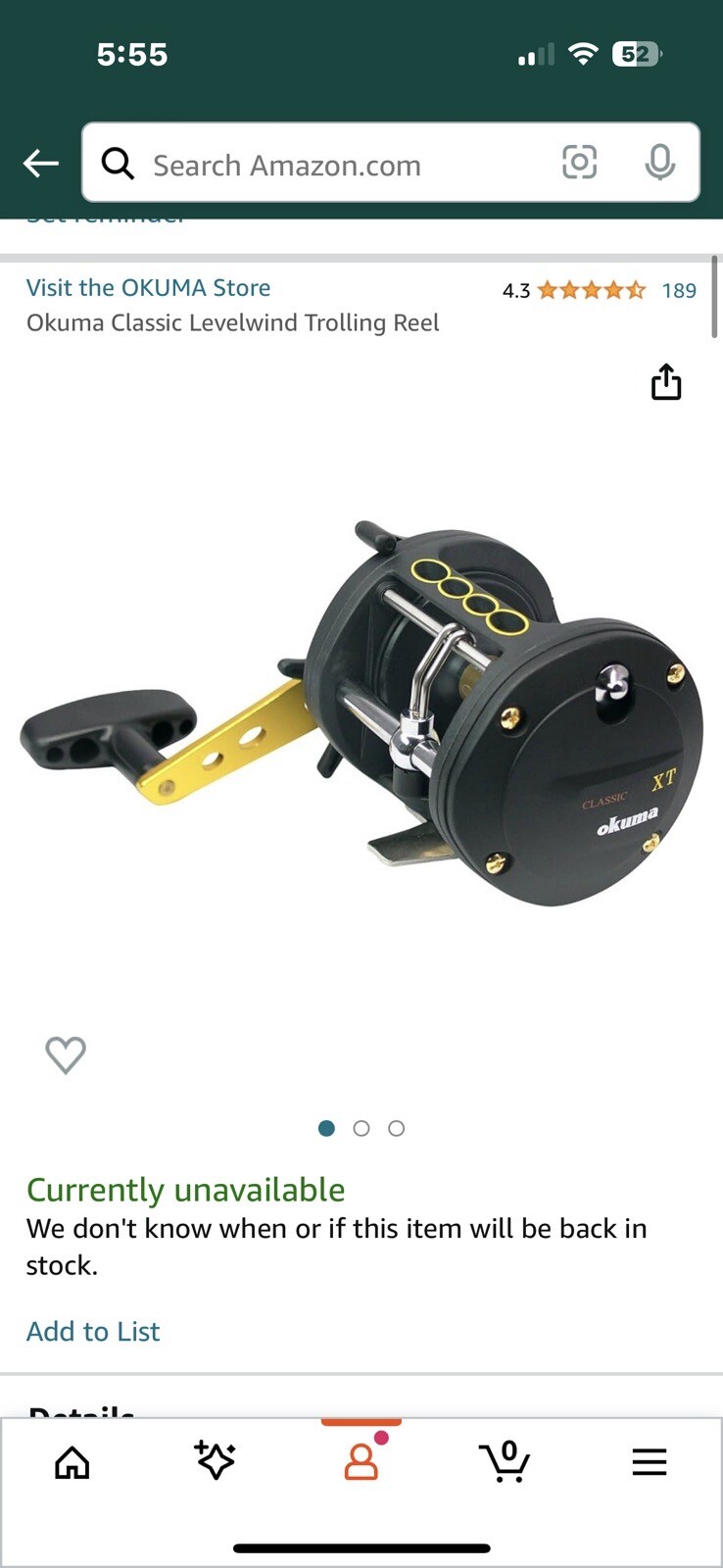Start voice search with the microphone
Screen dimensions: 723x1568
coord(659,163)
